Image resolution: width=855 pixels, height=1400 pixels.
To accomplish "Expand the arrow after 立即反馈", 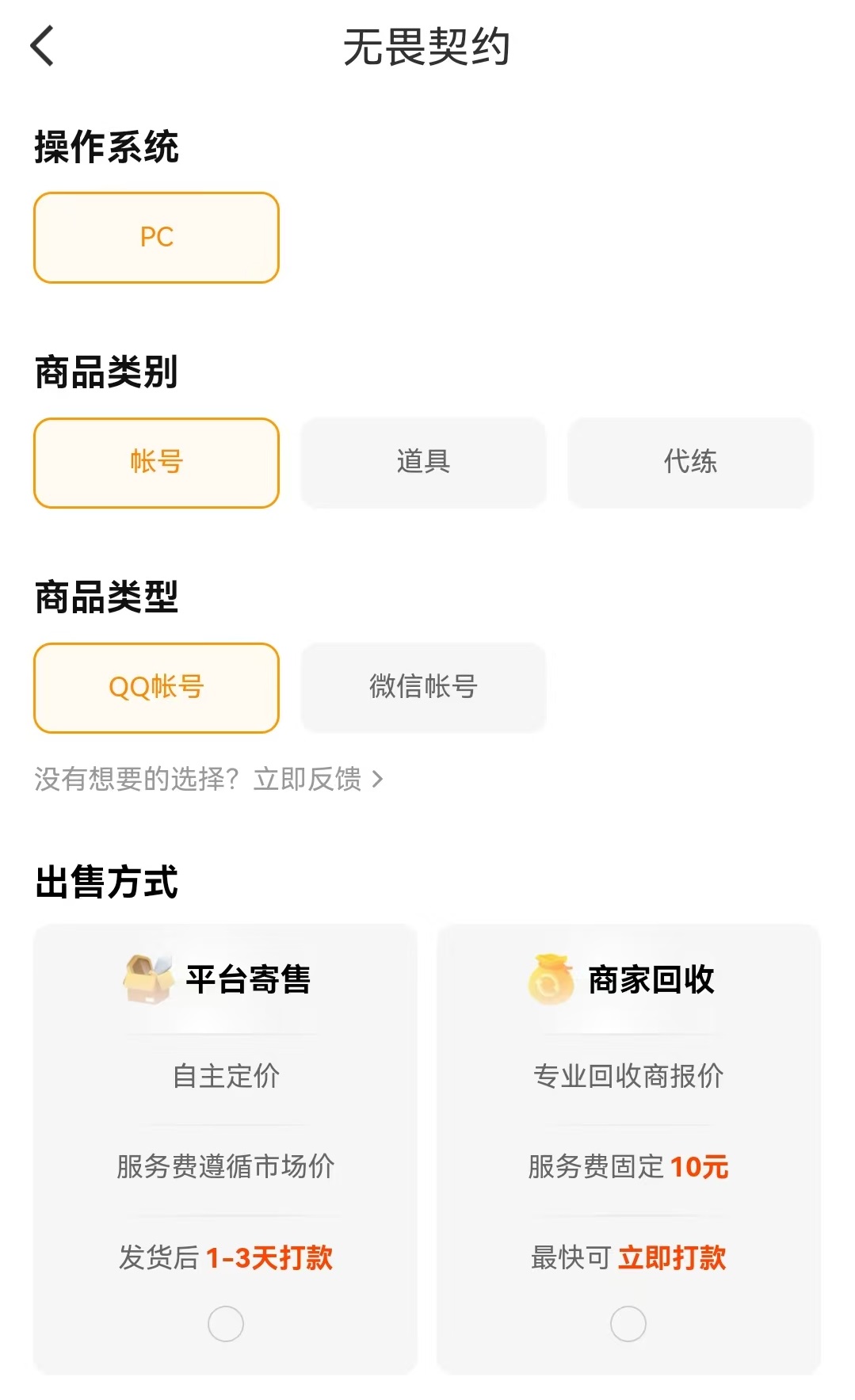I will (378, 779).
